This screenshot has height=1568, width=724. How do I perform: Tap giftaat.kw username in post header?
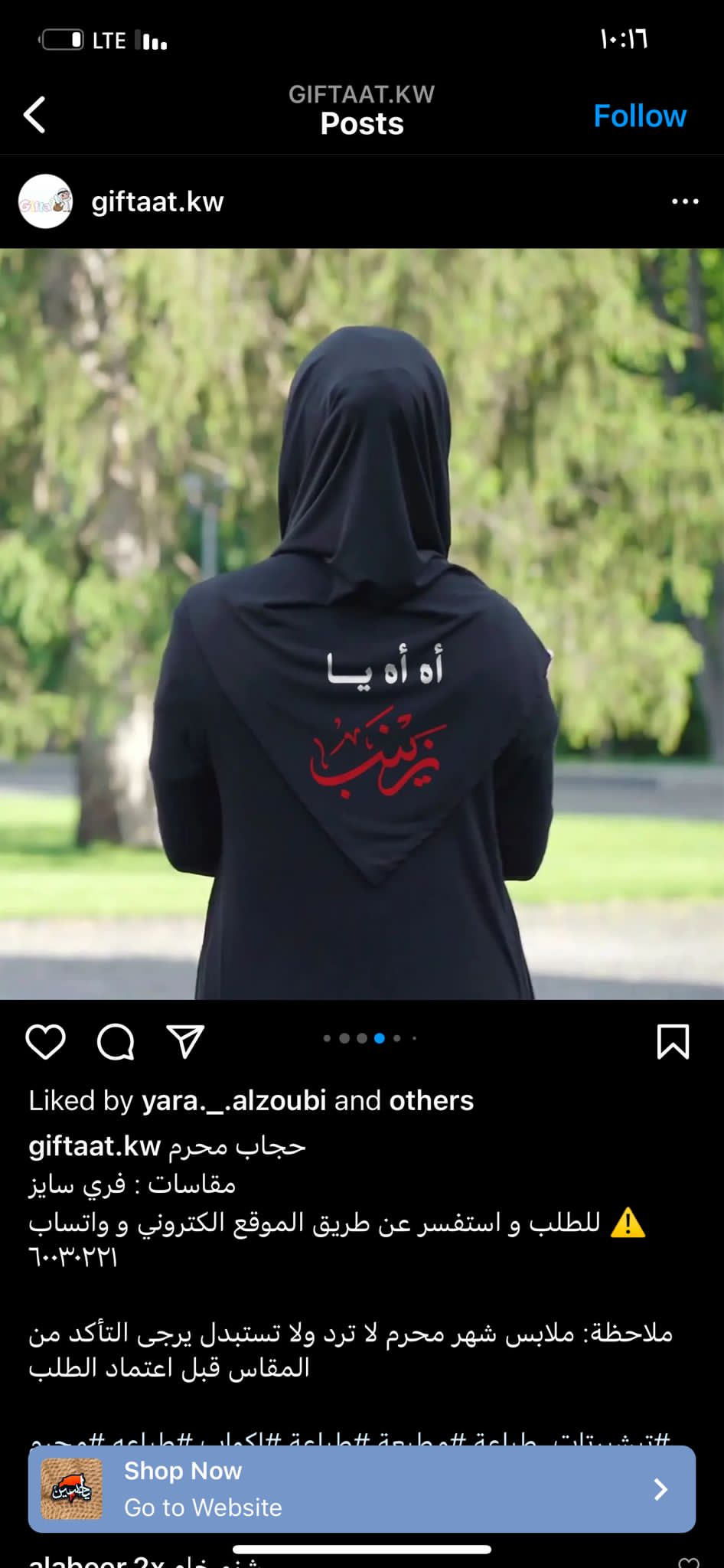coord(158,202)
